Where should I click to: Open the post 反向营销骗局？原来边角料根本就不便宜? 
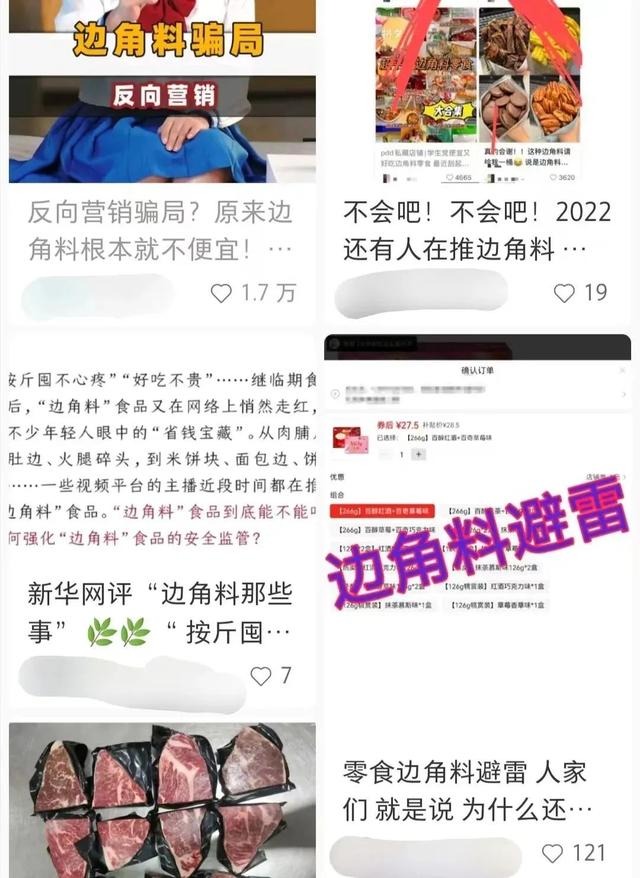coord(160,230)
